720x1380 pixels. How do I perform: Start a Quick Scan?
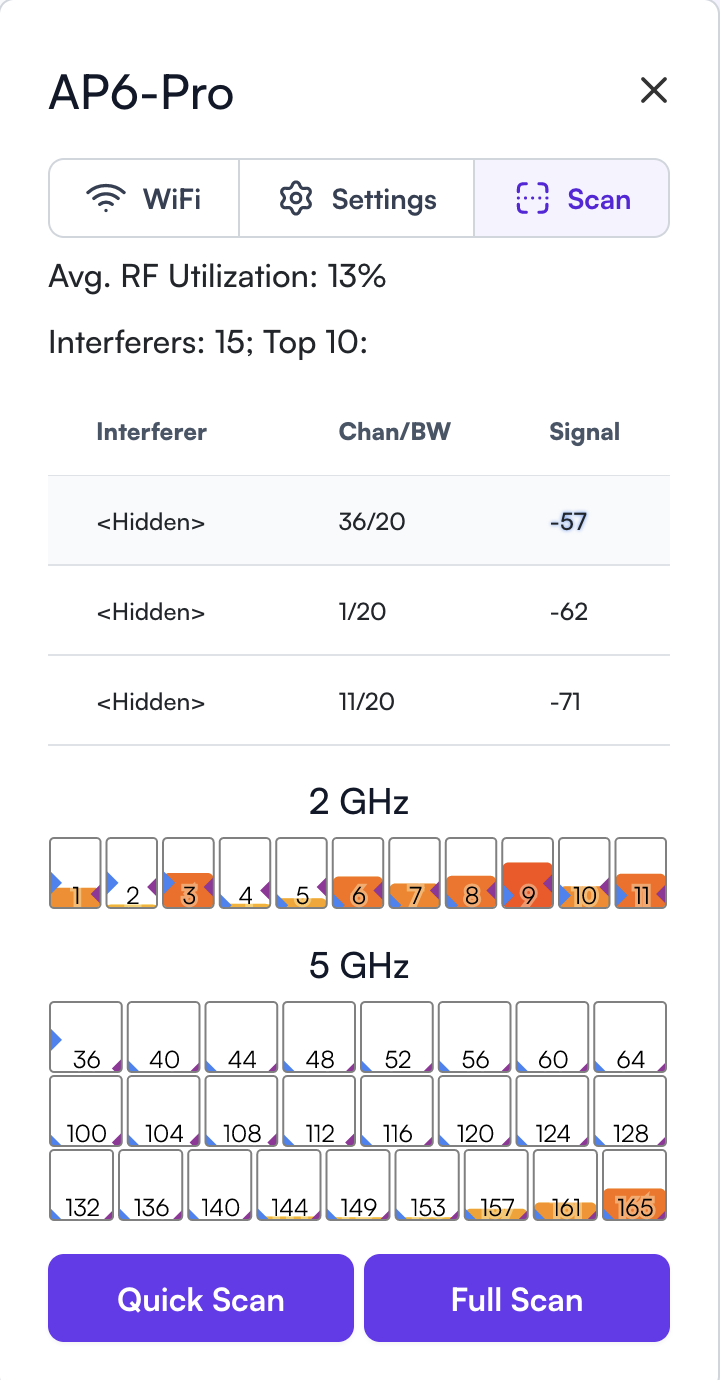coord(201,1298)
